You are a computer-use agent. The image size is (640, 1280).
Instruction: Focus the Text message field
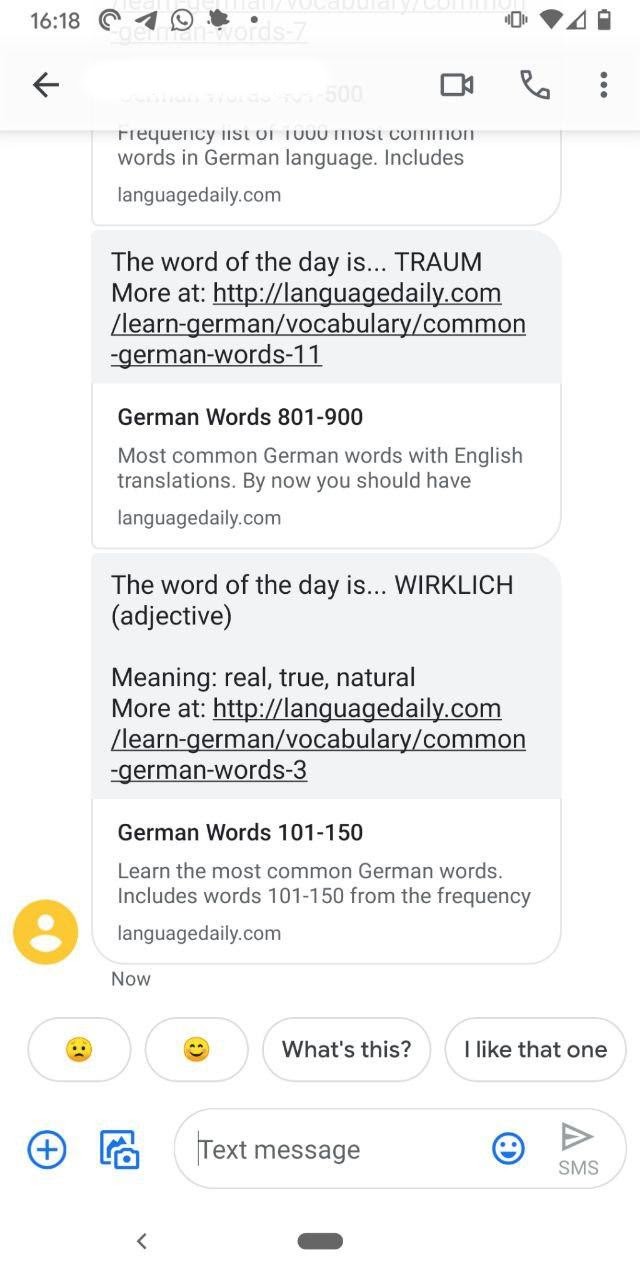pos(330,1150)
